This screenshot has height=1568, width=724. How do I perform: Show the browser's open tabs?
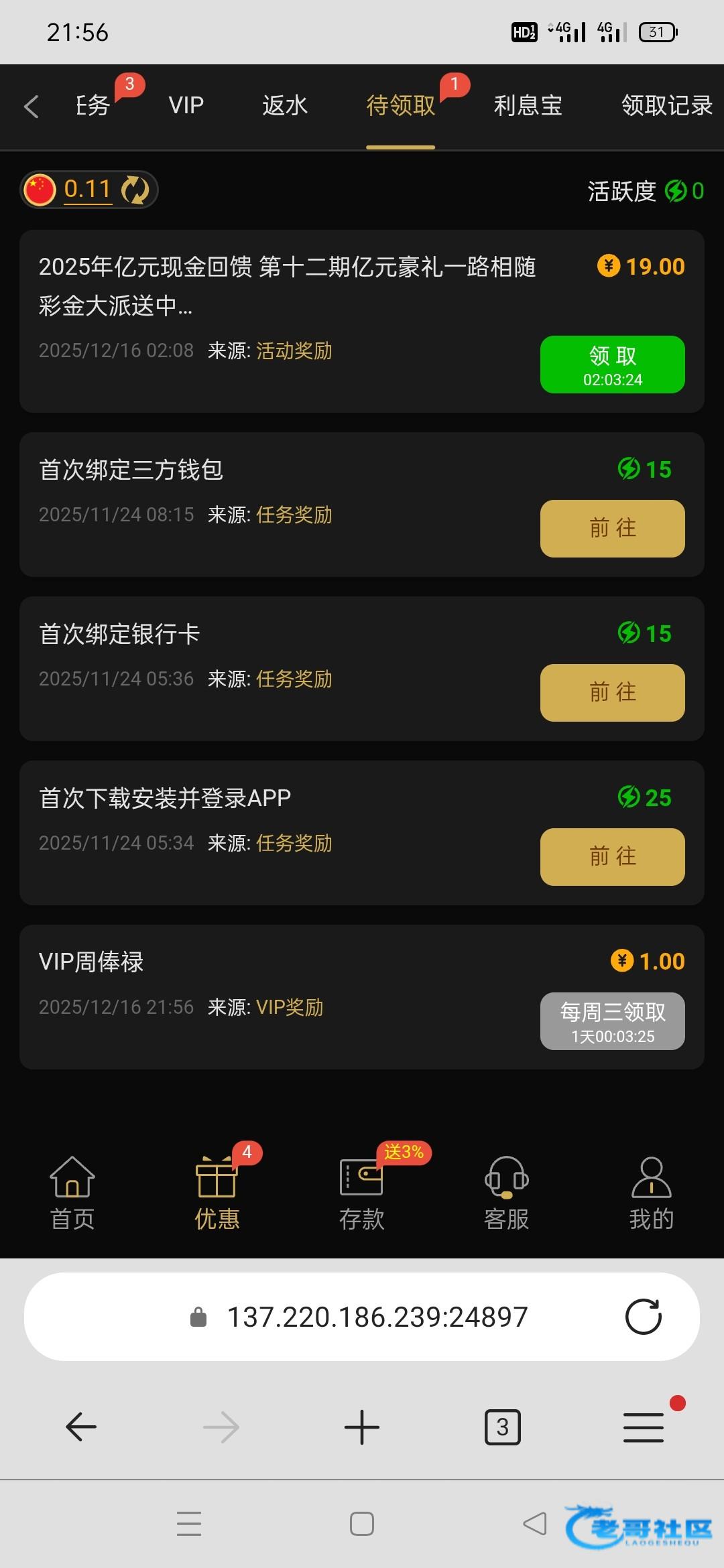click(502, 1427)
